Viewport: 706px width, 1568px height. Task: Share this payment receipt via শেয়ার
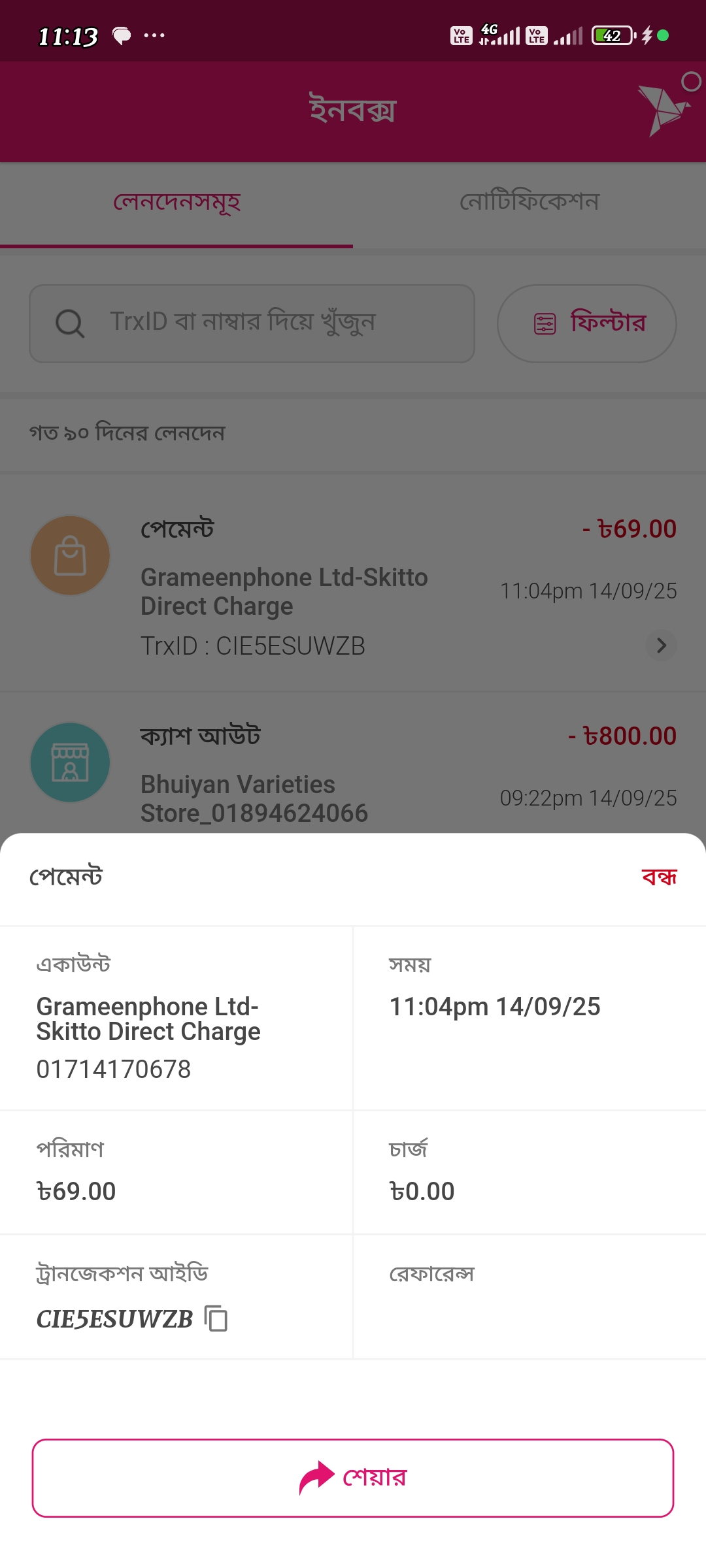tap(353, 1478)
